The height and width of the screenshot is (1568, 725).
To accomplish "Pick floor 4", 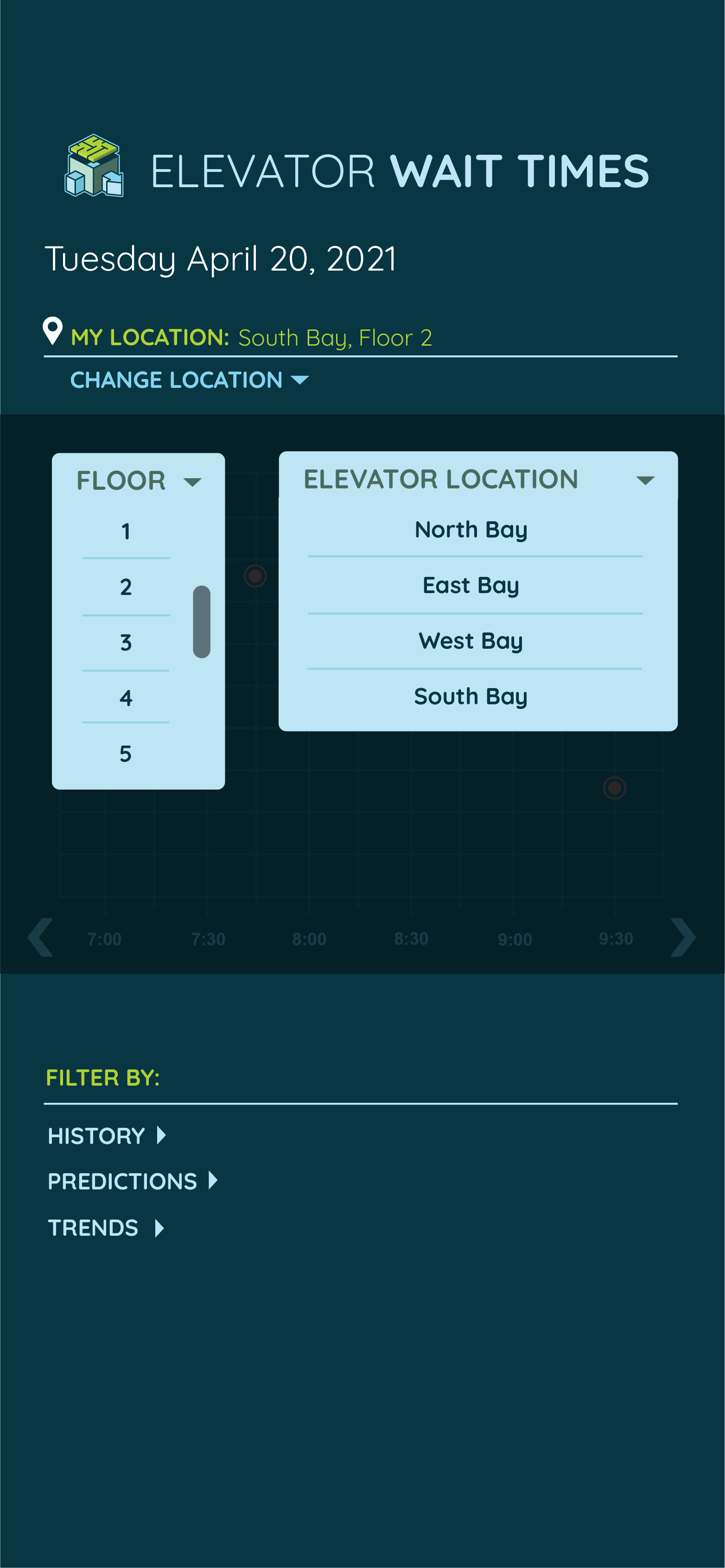I will tap(126, 698).
